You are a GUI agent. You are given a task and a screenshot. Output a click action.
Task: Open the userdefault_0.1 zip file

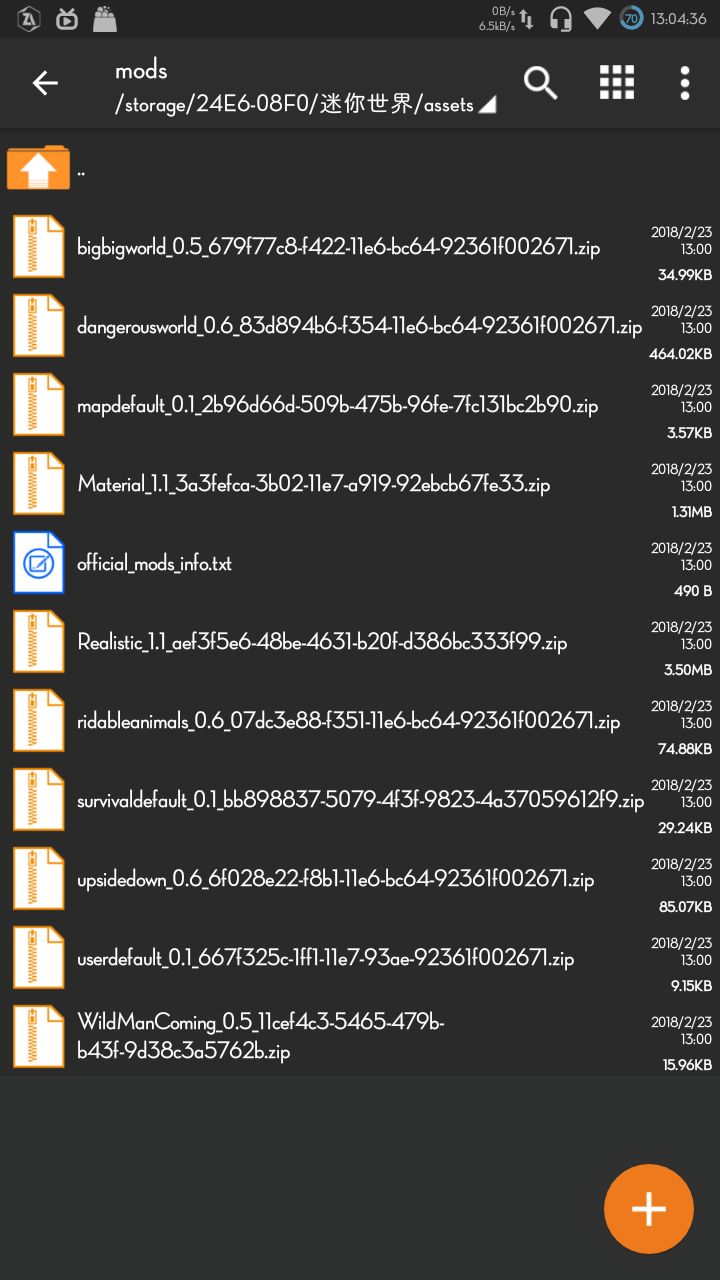pyautogui.click(x=325, y=958)
